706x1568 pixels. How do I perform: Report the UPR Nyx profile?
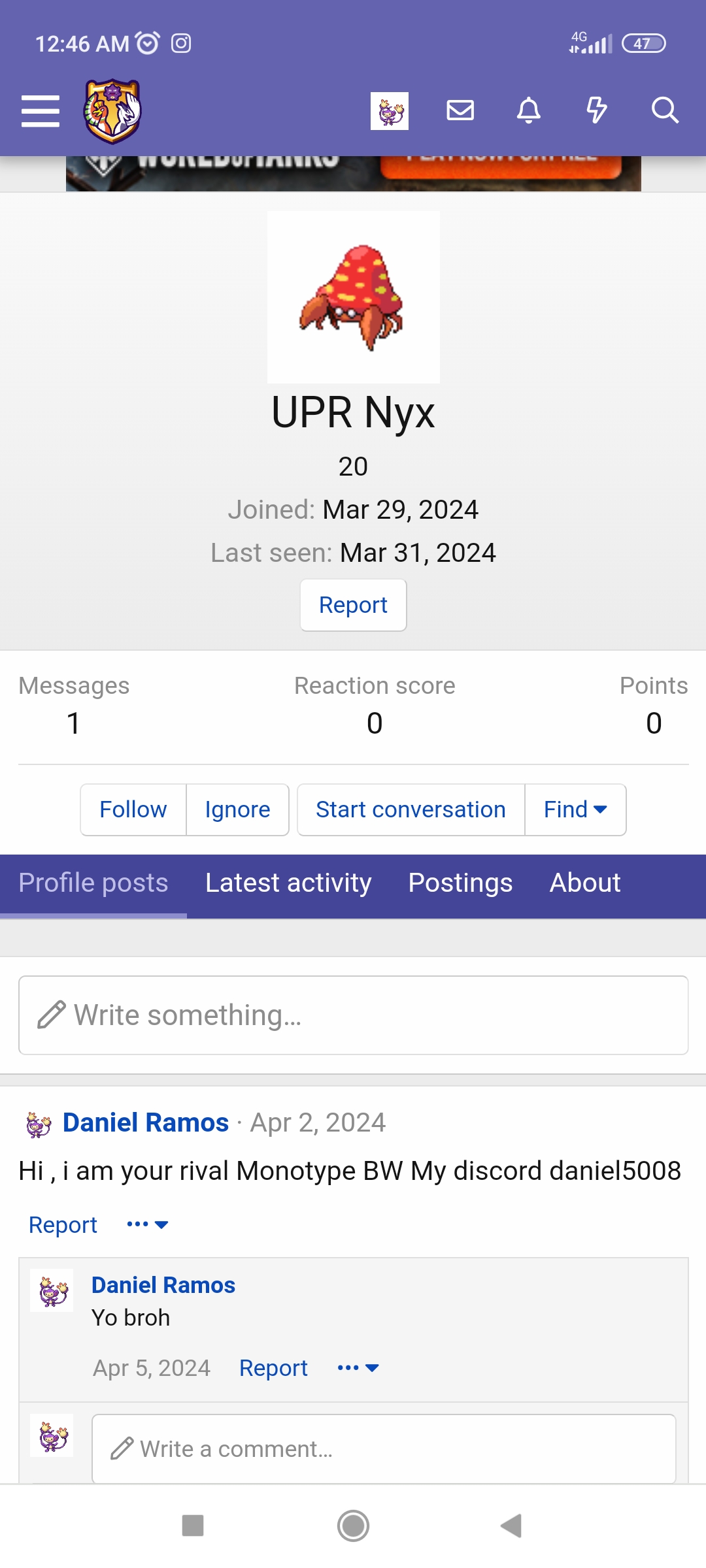click(353, 605)
